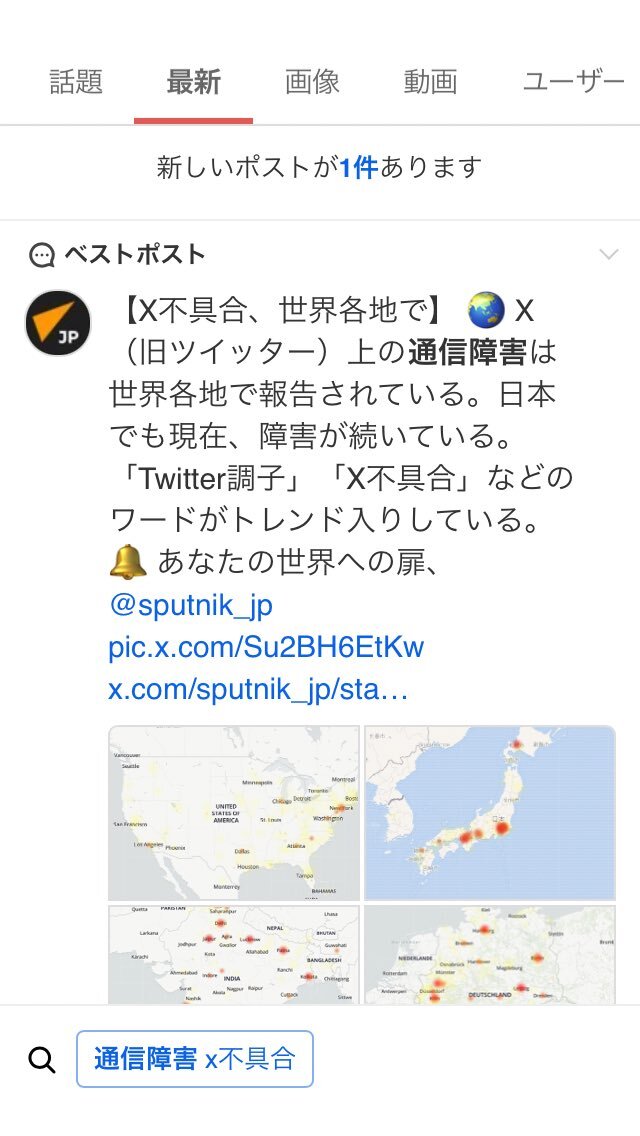
Task: Switch to the 話題 tab
Action: 76,82
